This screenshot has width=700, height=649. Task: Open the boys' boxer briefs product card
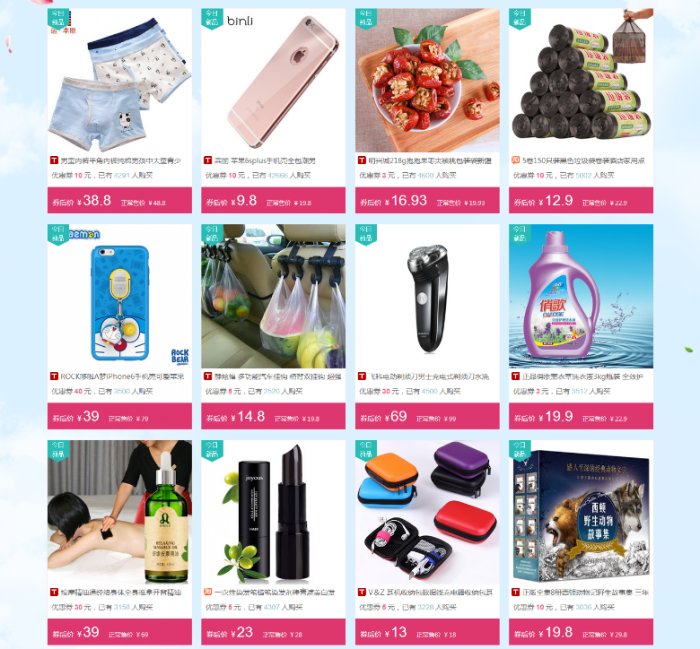[x=119, y=80]
